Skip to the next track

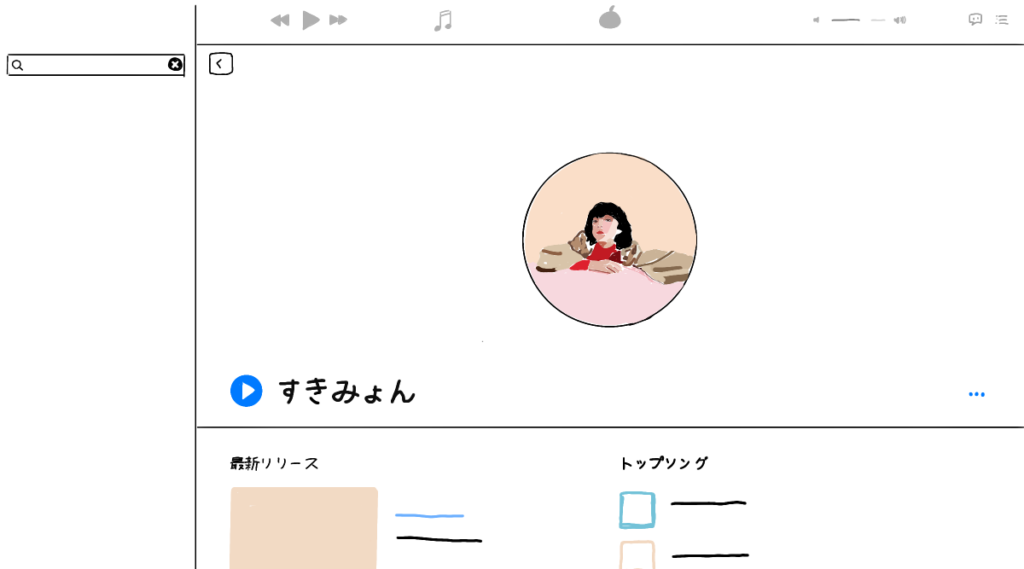pos(338,20)
